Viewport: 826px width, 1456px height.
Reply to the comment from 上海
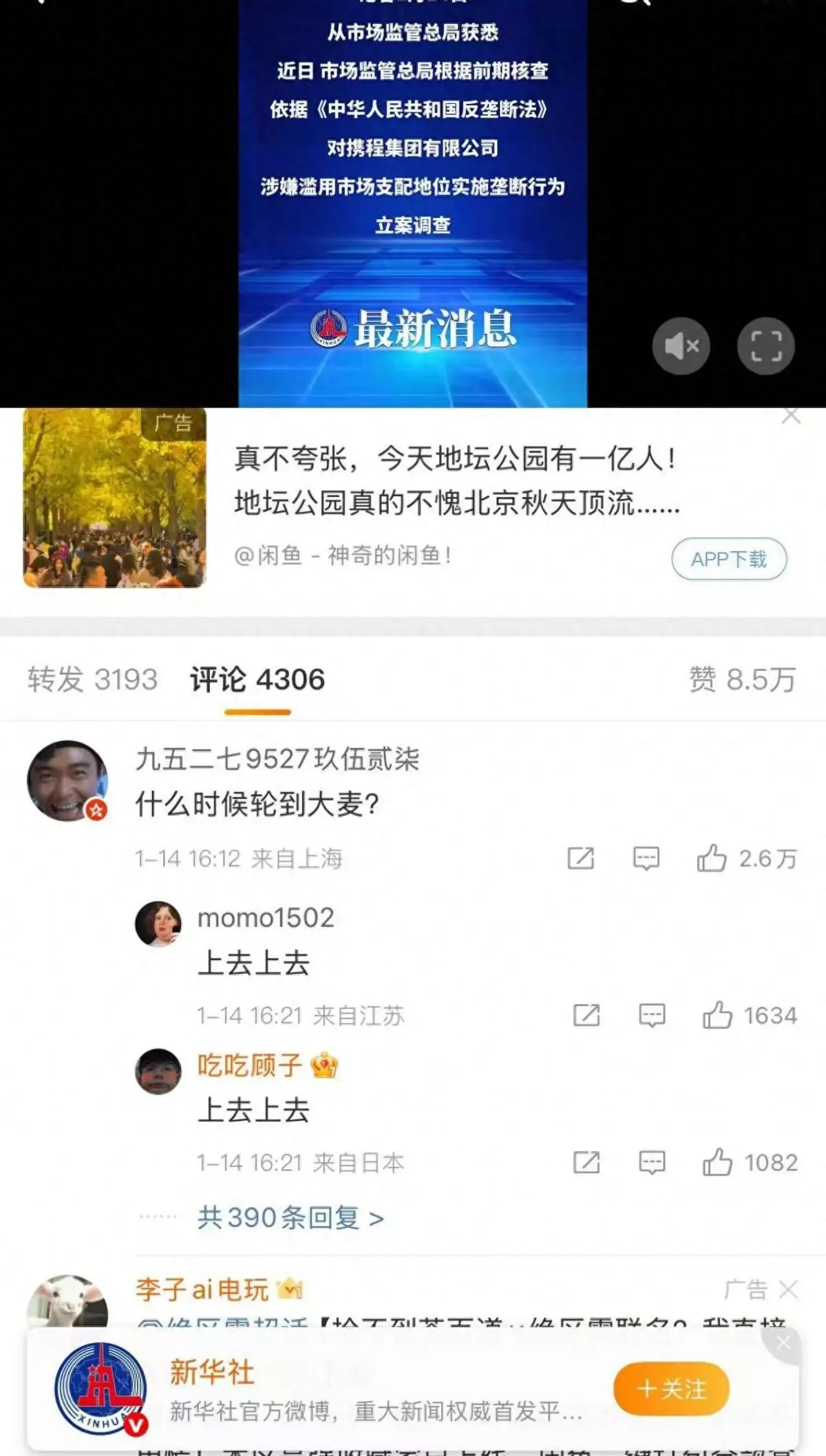pos(646,858)
